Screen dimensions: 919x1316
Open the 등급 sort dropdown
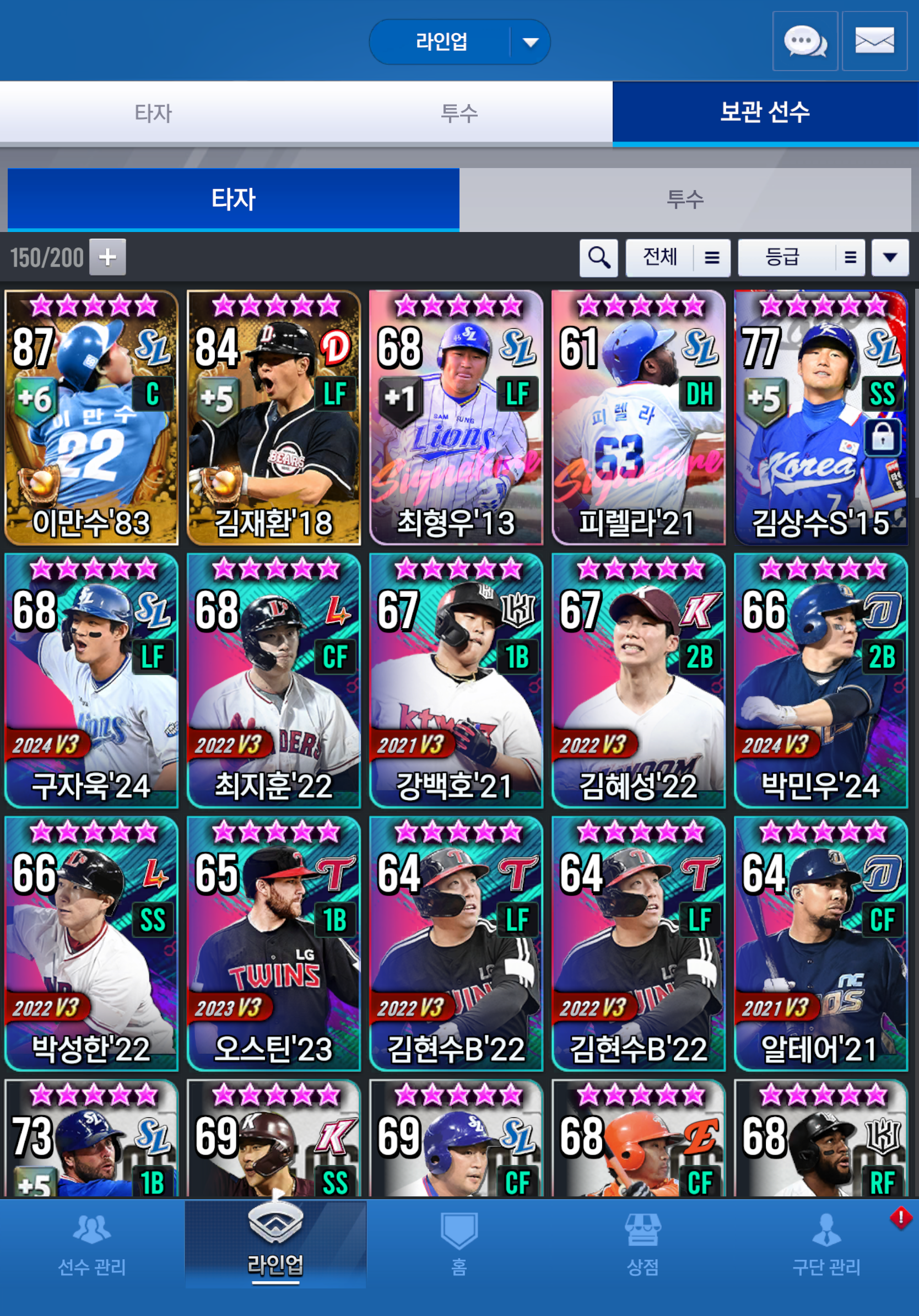point(801,258)
